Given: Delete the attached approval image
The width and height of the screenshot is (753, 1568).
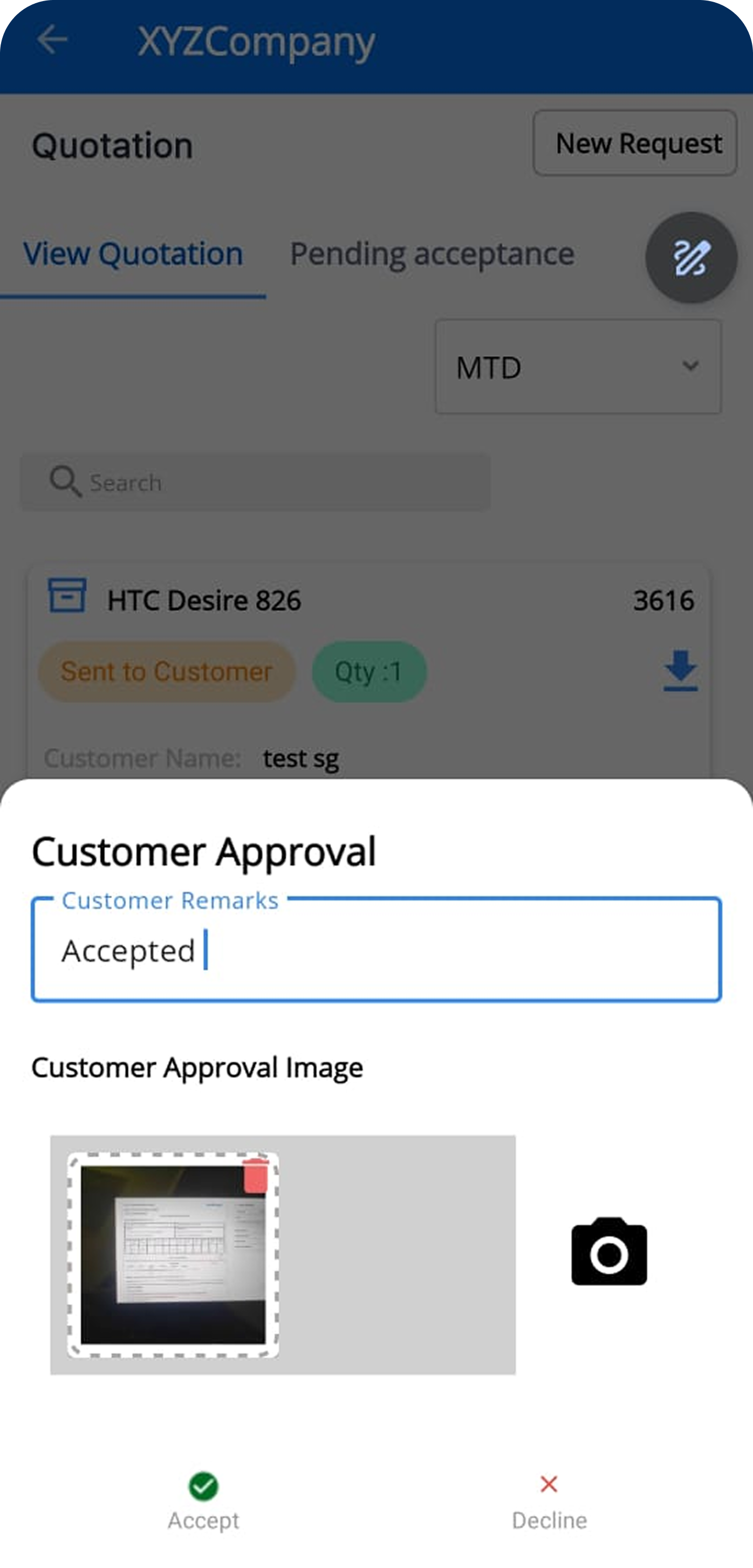Looking at the screenshot, I should (x=256, y=1174).
